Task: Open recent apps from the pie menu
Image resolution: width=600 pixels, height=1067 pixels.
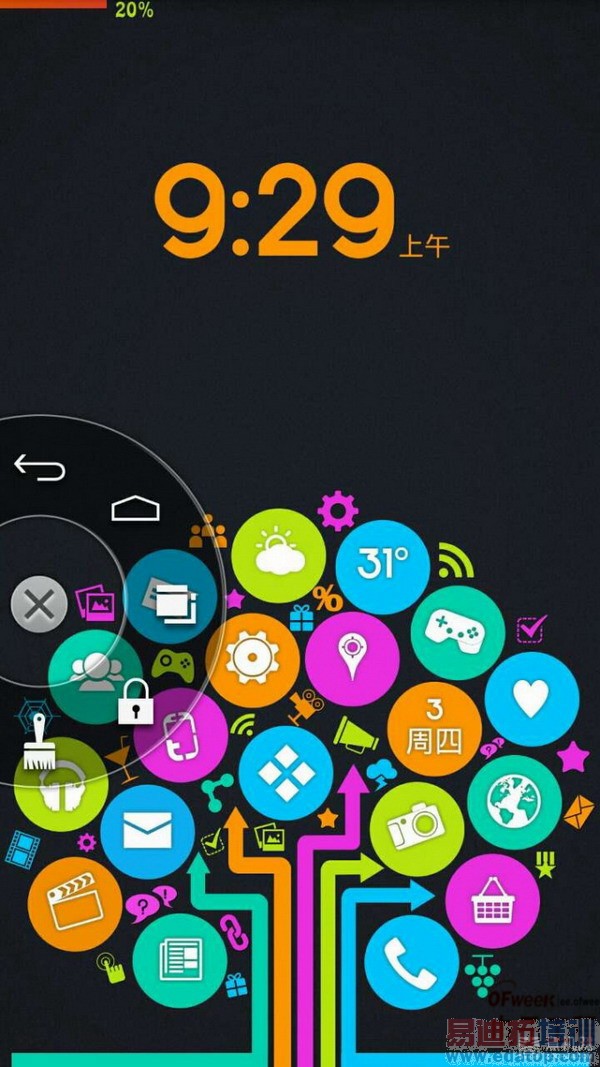Action: pos(170,601)
